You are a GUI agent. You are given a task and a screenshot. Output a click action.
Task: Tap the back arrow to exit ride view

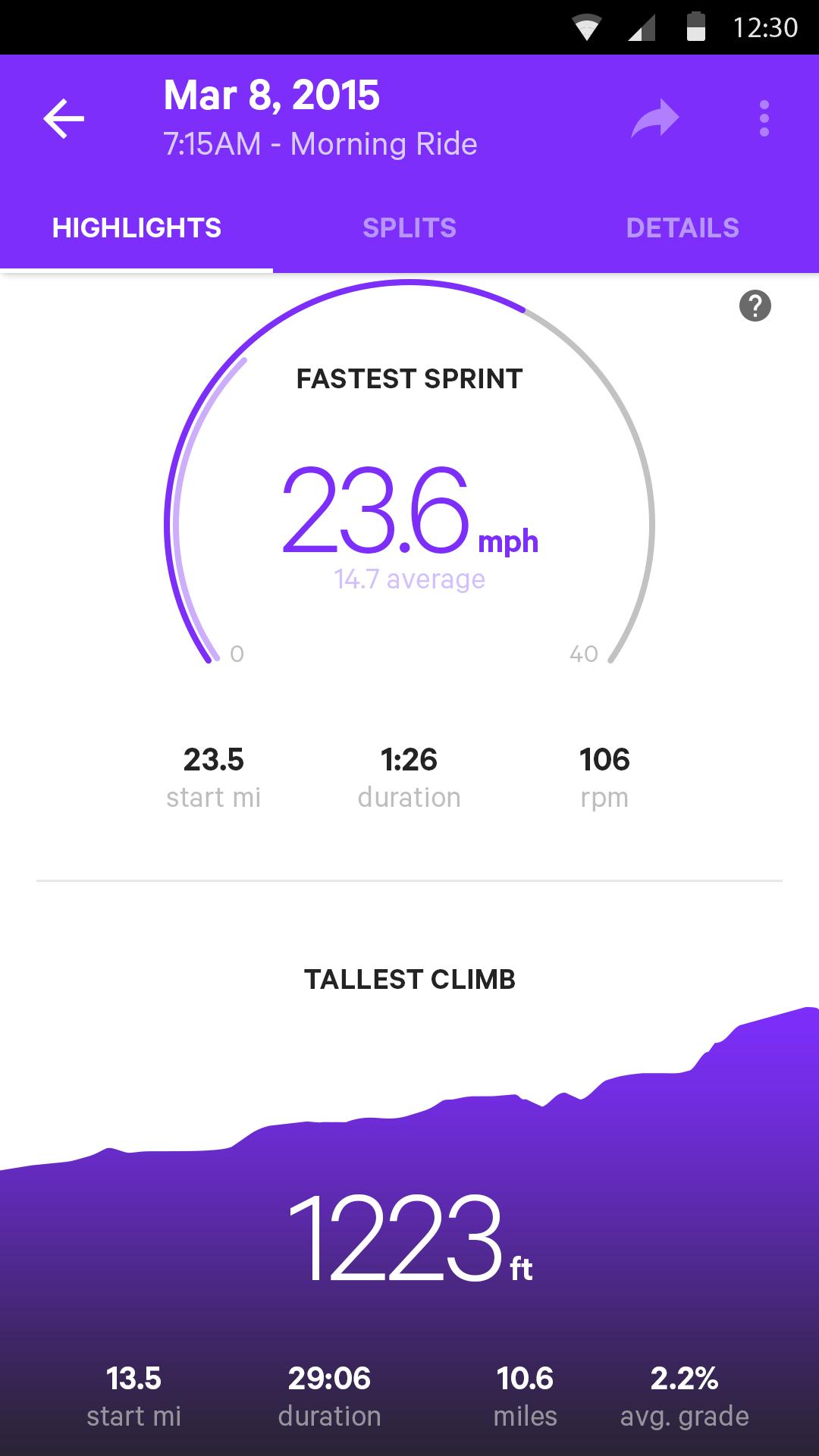[x=64, y=120]
